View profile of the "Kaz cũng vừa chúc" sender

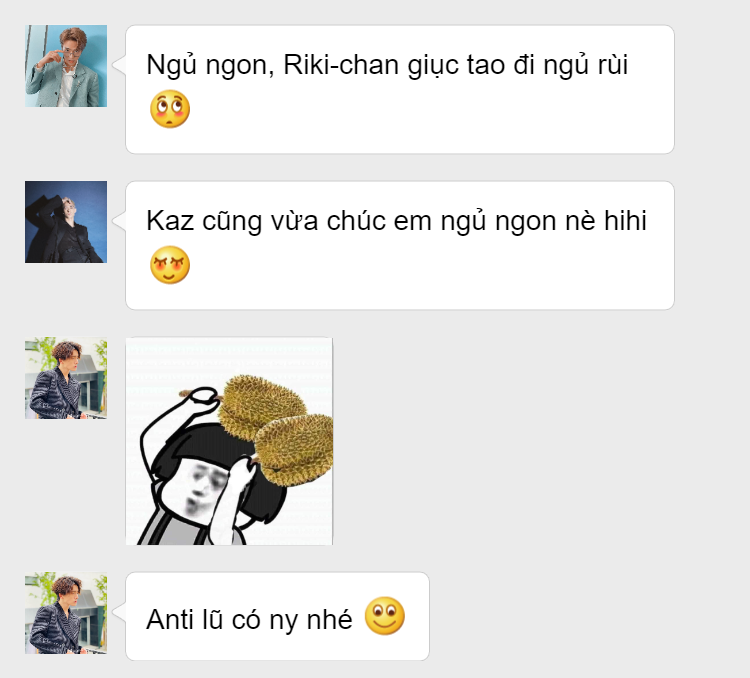[x=66, y=222]
